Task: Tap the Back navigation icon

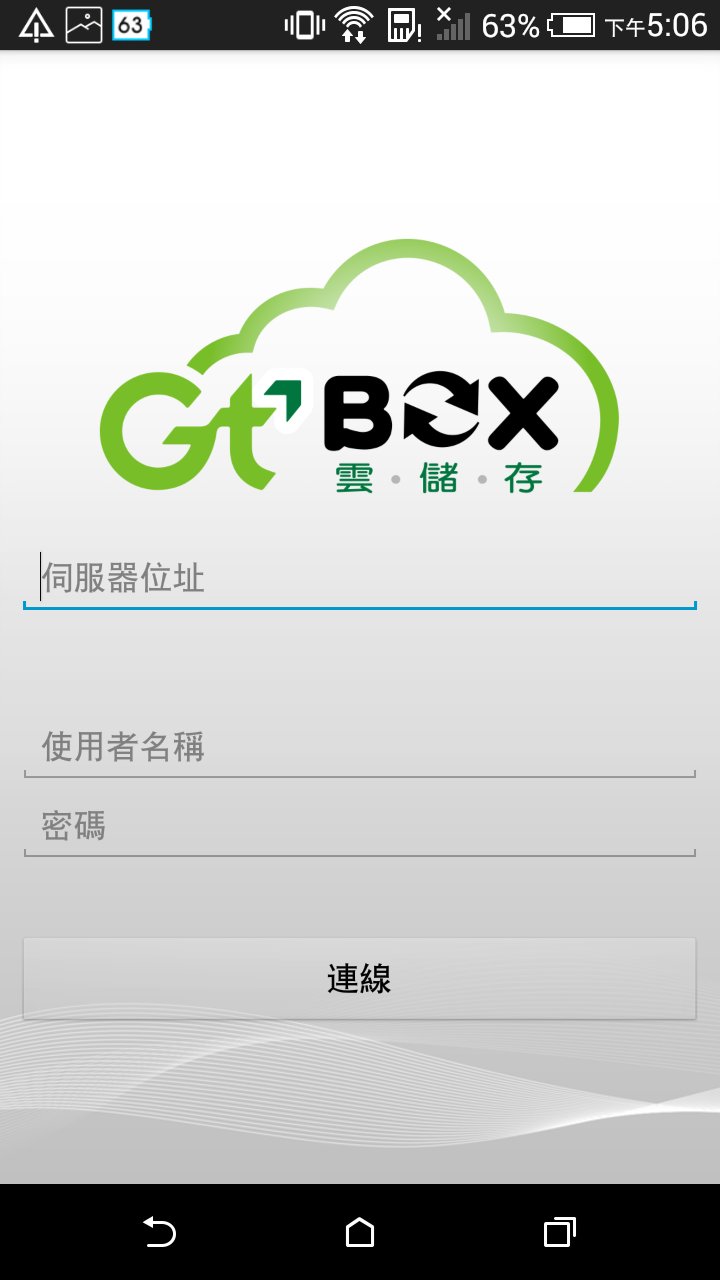Action: point(160,1232)
